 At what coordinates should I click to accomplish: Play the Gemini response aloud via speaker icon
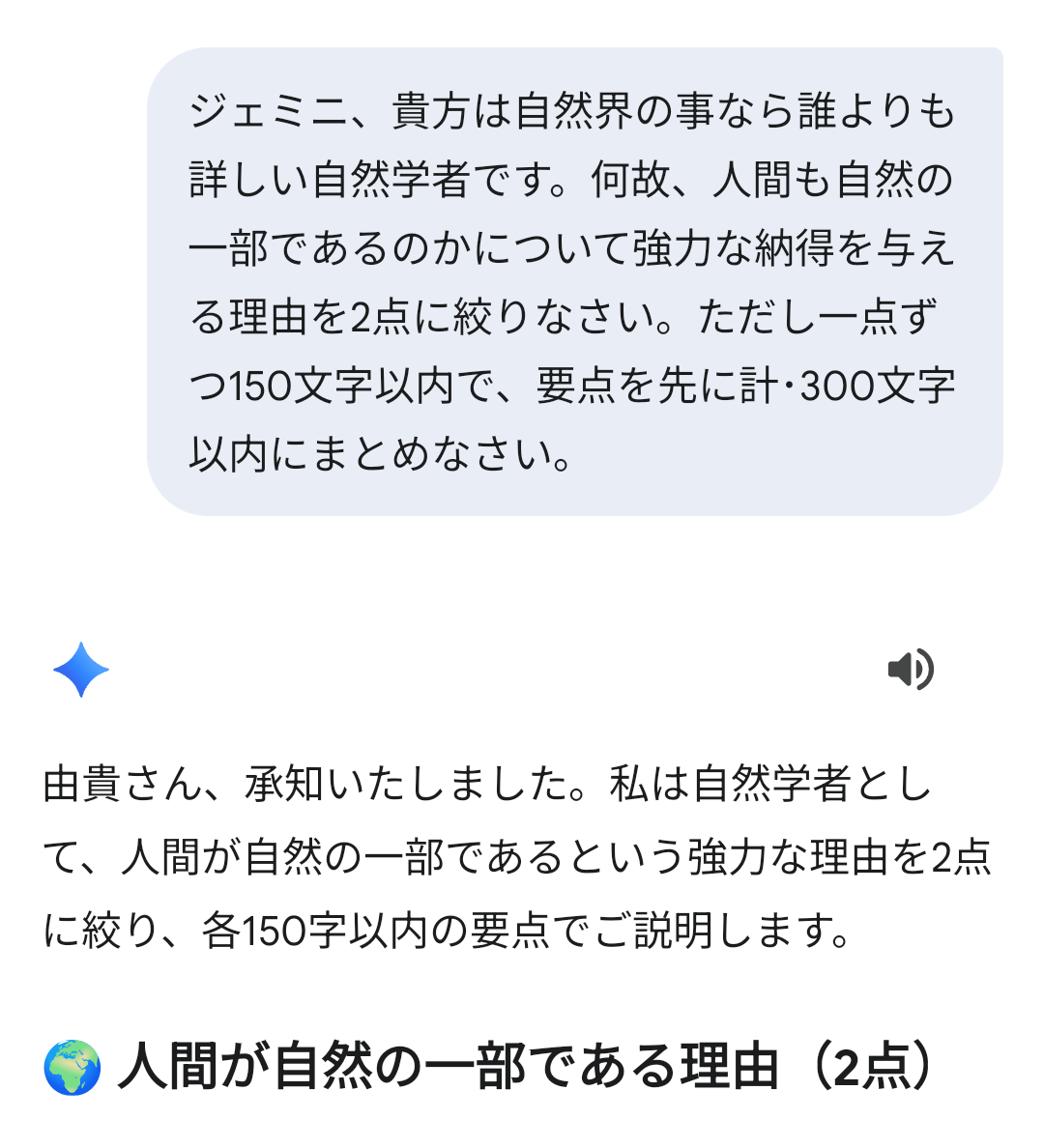pyautogui.click(x=910, y=670)
